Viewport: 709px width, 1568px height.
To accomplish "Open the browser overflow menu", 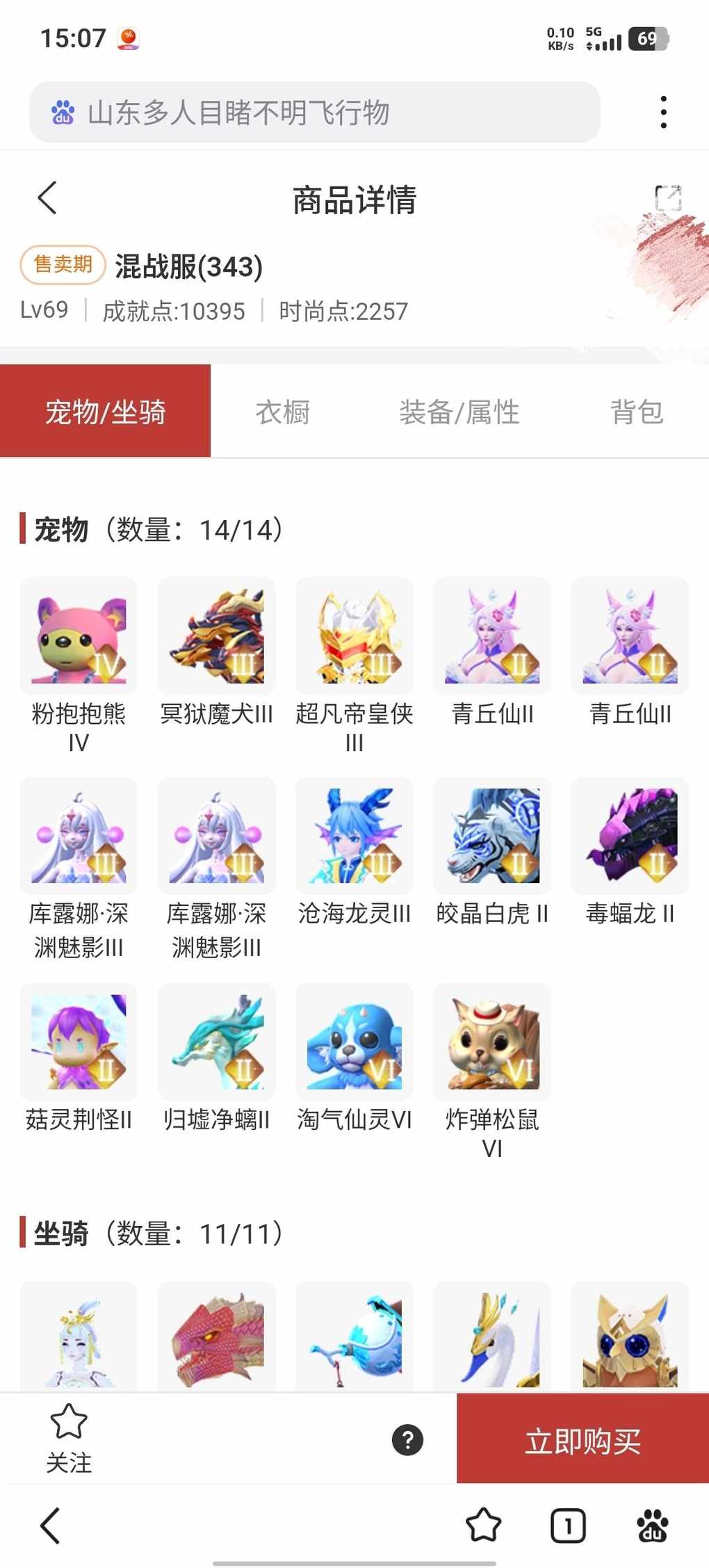I will (x=664, y=112).
